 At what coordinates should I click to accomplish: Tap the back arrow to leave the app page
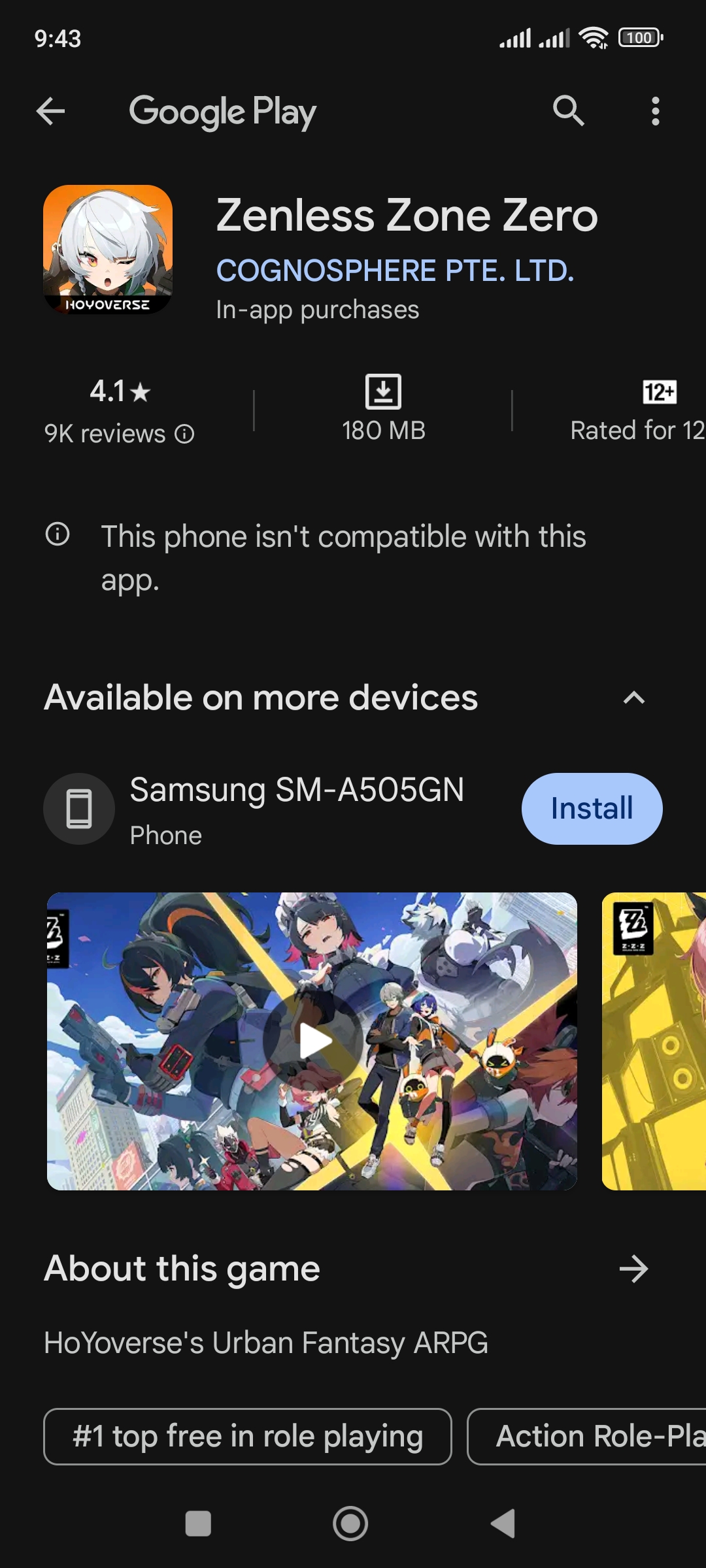[x=50, y=110]
